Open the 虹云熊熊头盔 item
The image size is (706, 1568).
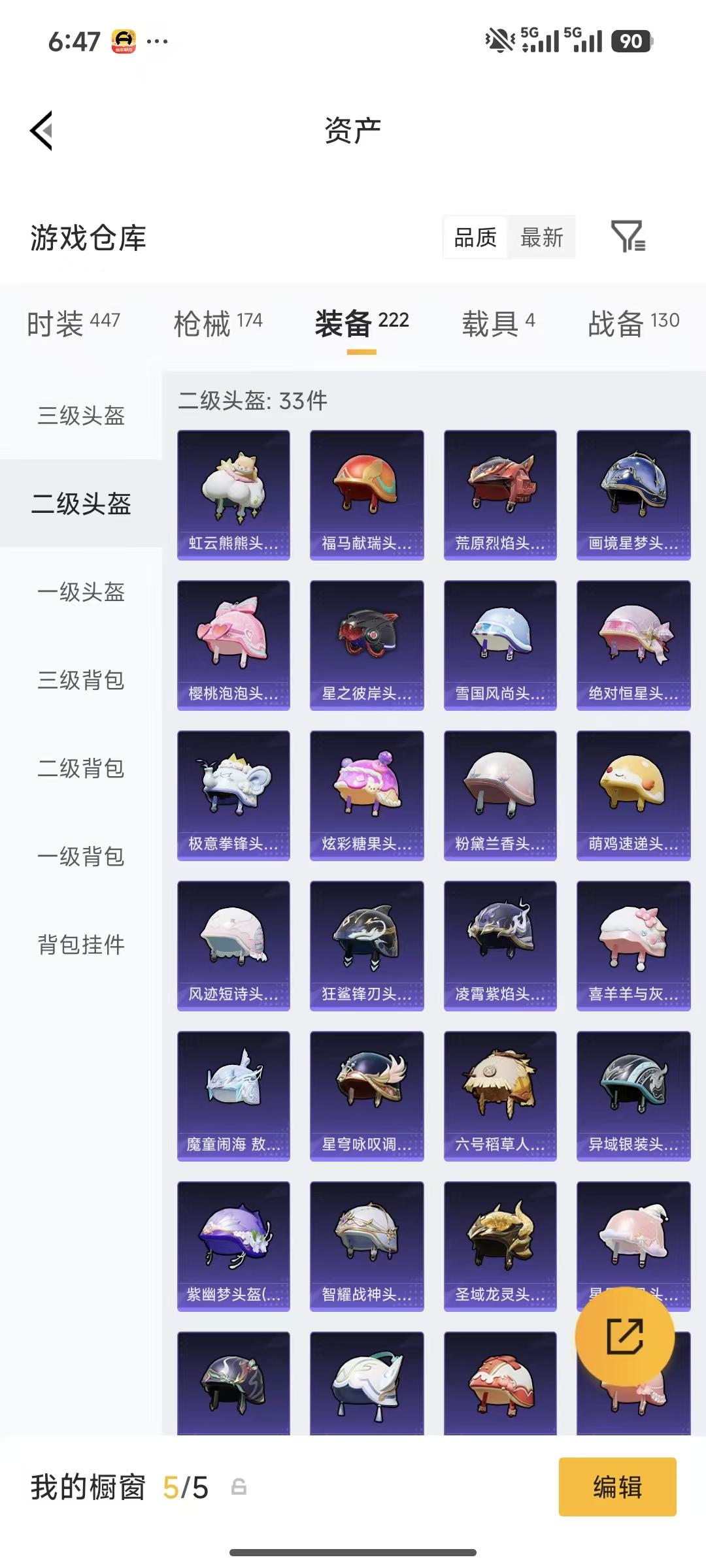pos(233,495)
